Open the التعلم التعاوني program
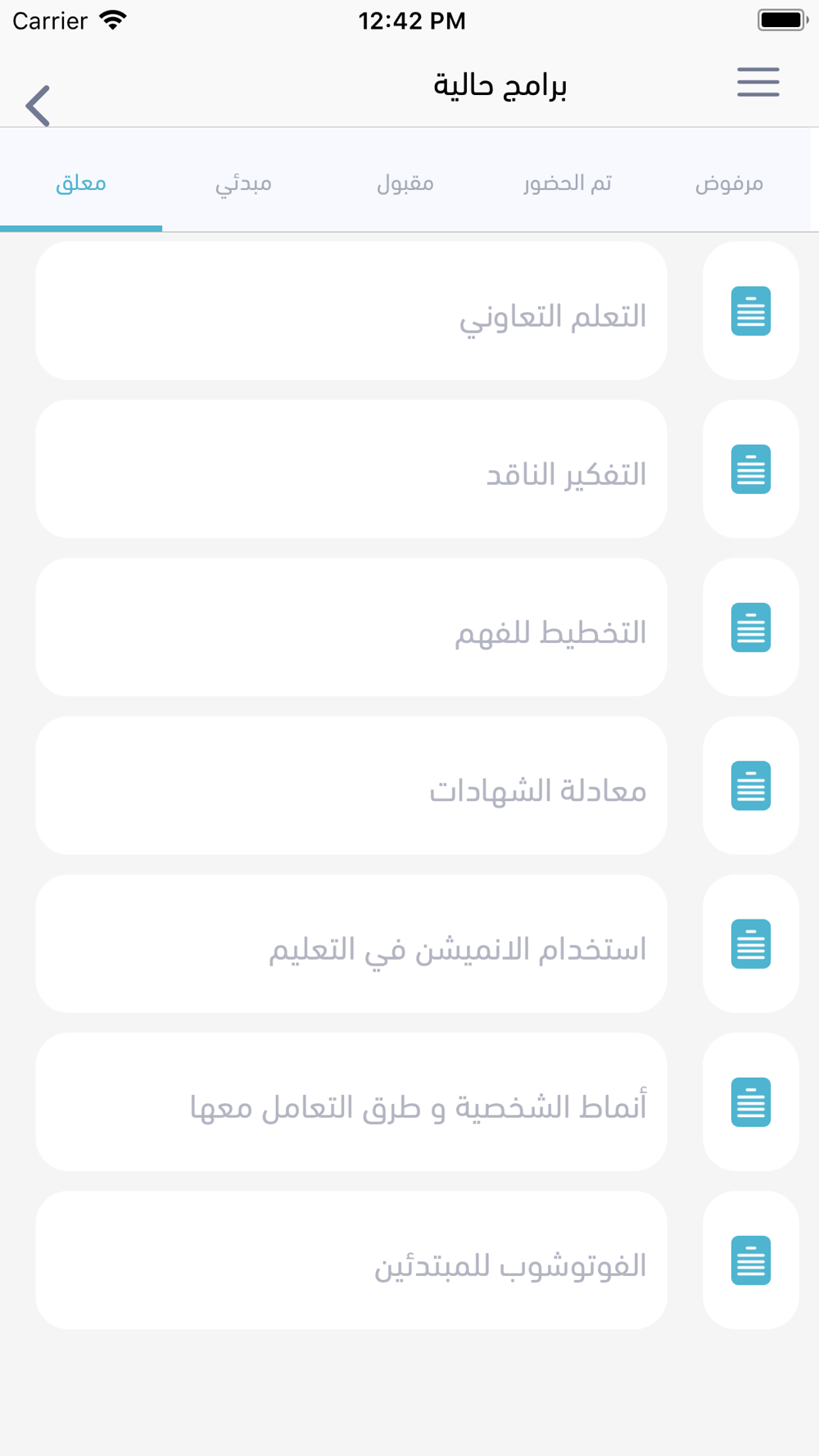Screen dimensions: 819x1456 351,310
